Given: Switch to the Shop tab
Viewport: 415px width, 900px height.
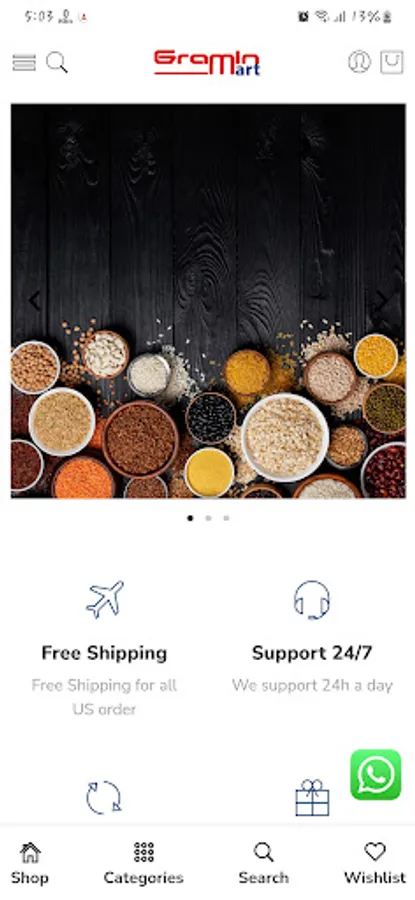Looking at the screenshot, I should [x=30, y=863].
